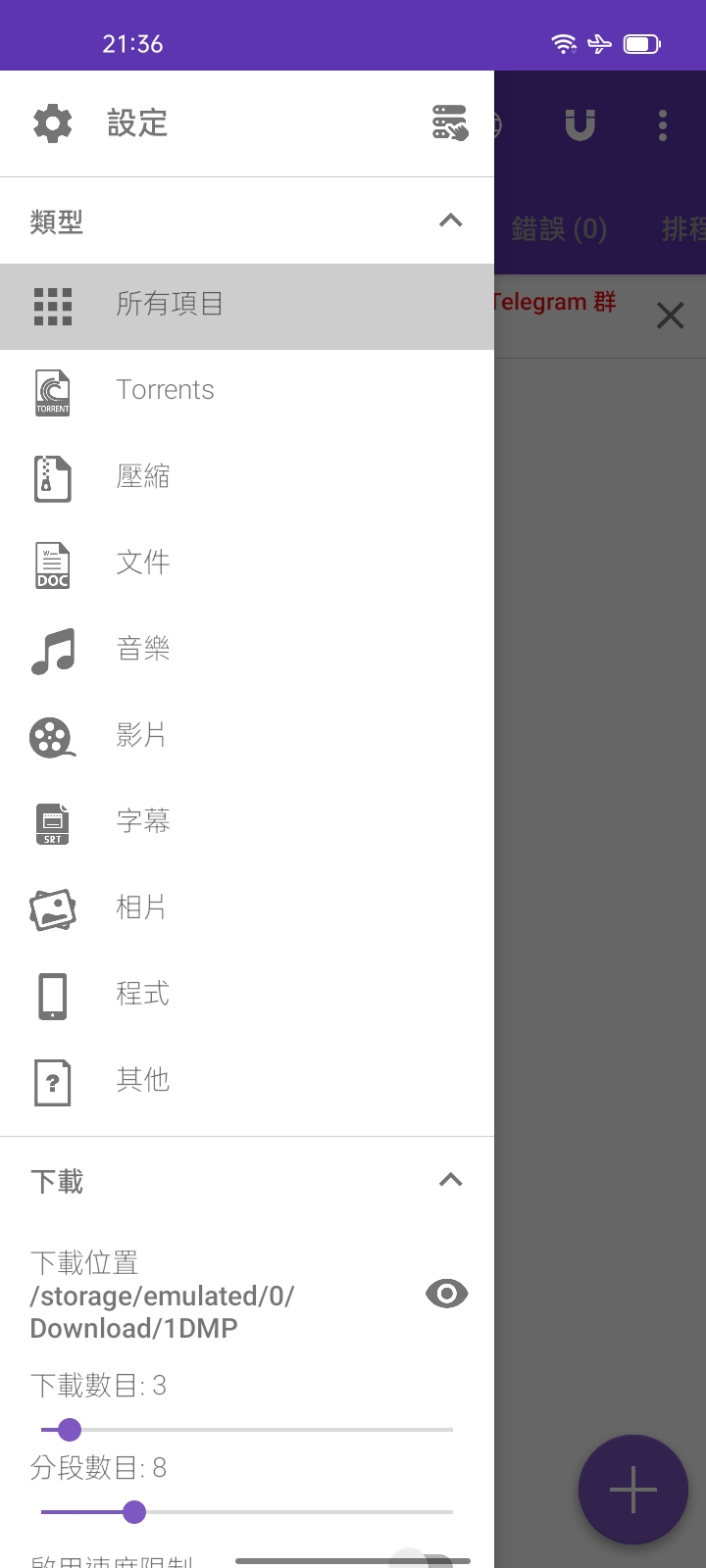The width and height of the screenshot is (706, 1568).
Task: Click the settings gear icon
Action: point(52,122)
